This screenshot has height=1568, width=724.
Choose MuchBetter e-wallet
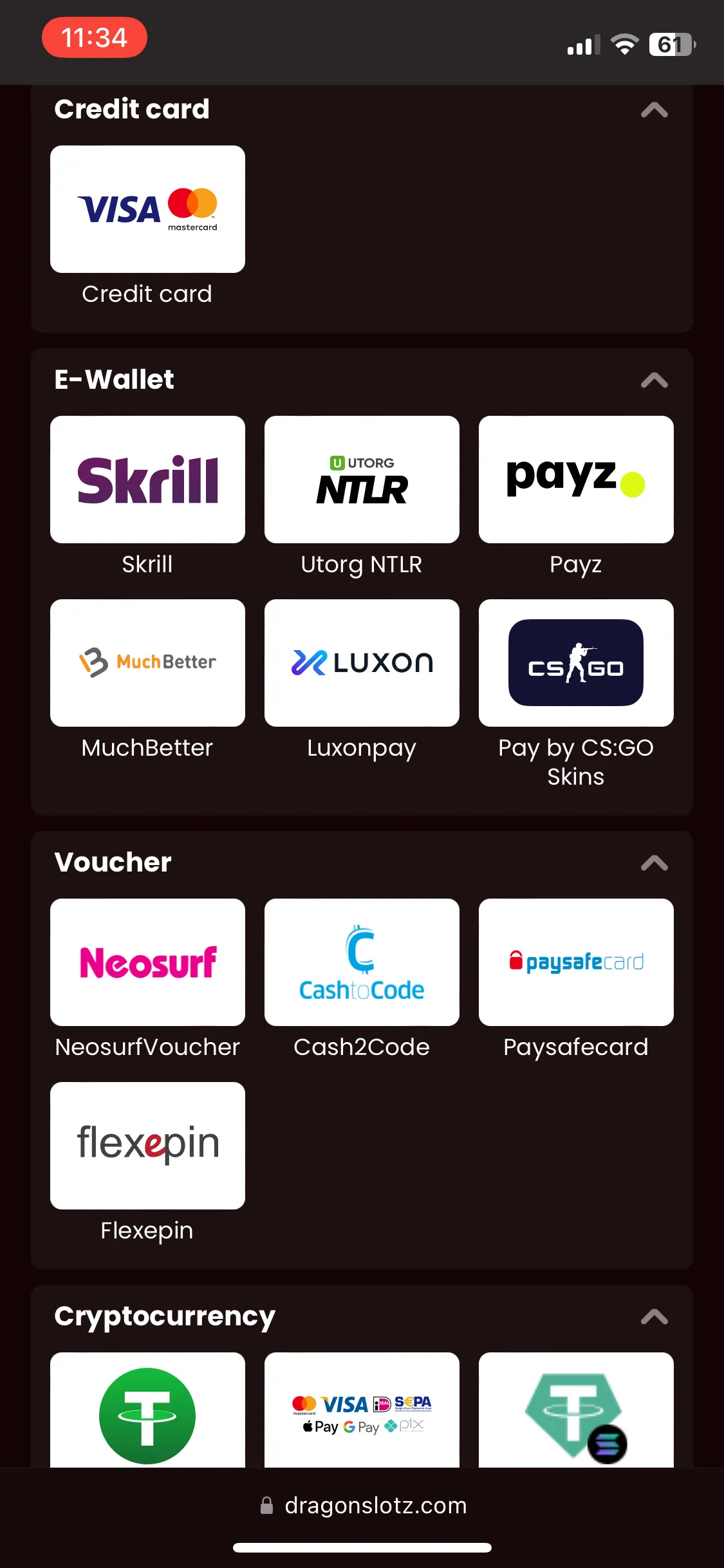coord(147,663)
